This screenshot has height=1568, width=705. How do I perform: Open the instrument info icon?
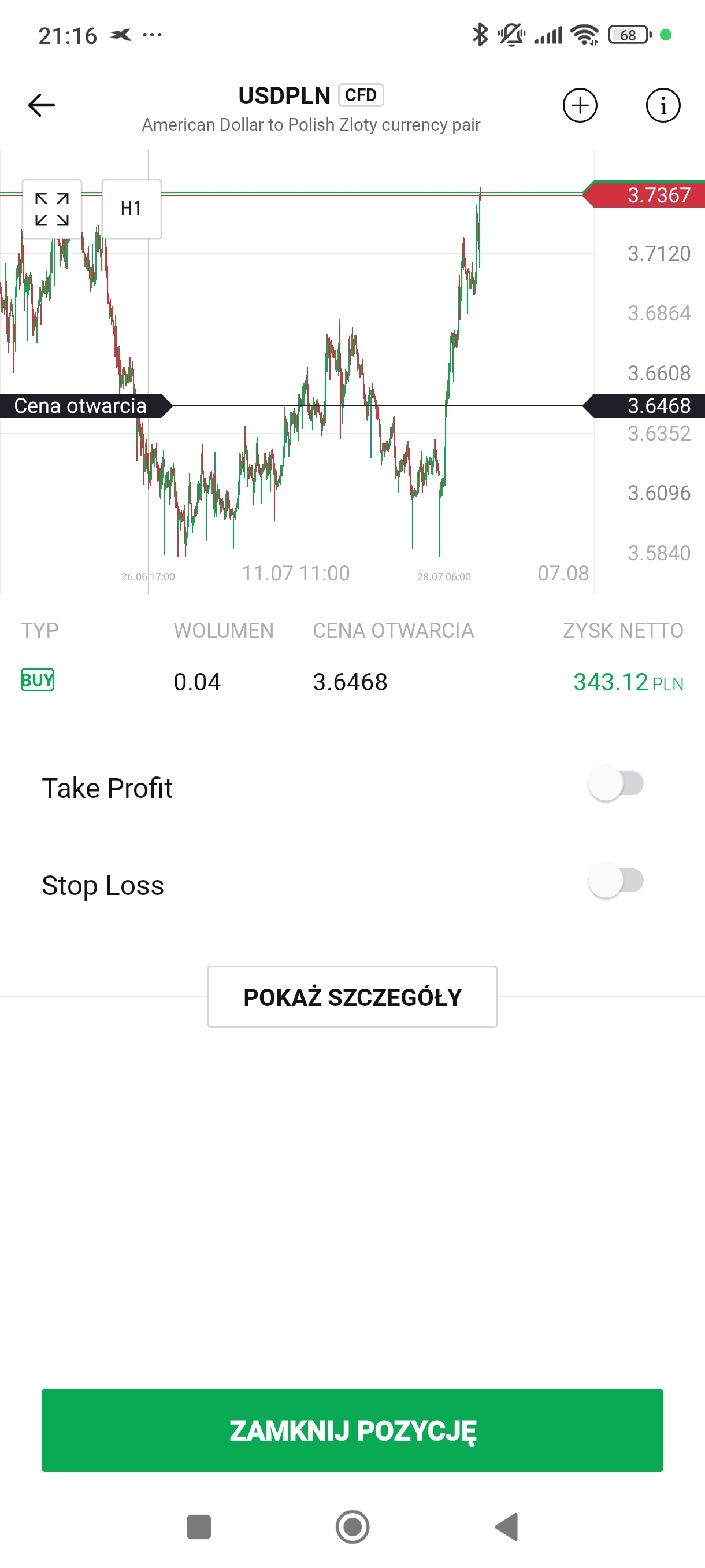(x=662, y=105)
